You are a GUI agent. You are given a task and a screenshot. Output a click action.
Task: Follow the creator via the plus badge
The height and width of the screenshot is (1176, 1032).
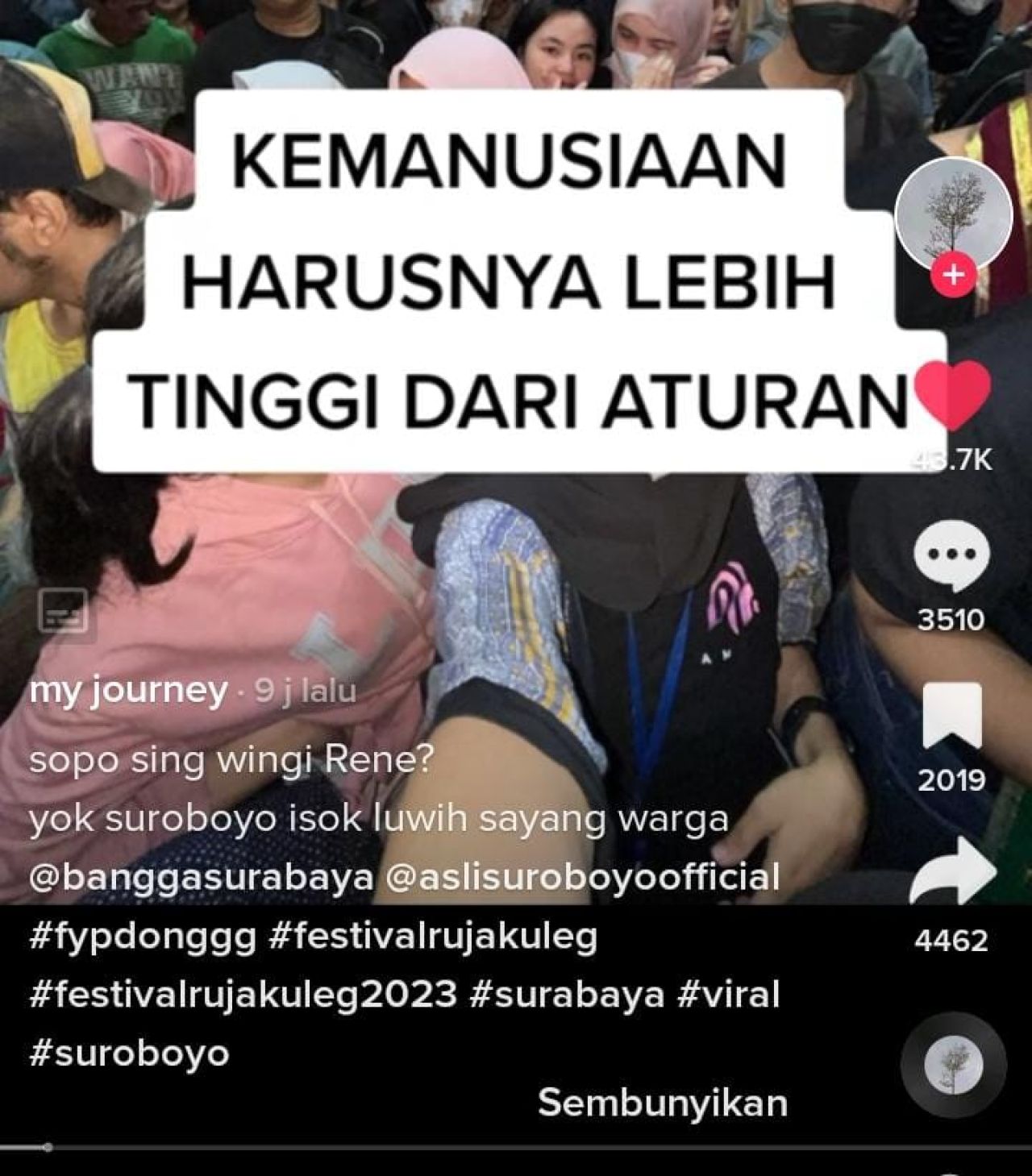(953, 276)
